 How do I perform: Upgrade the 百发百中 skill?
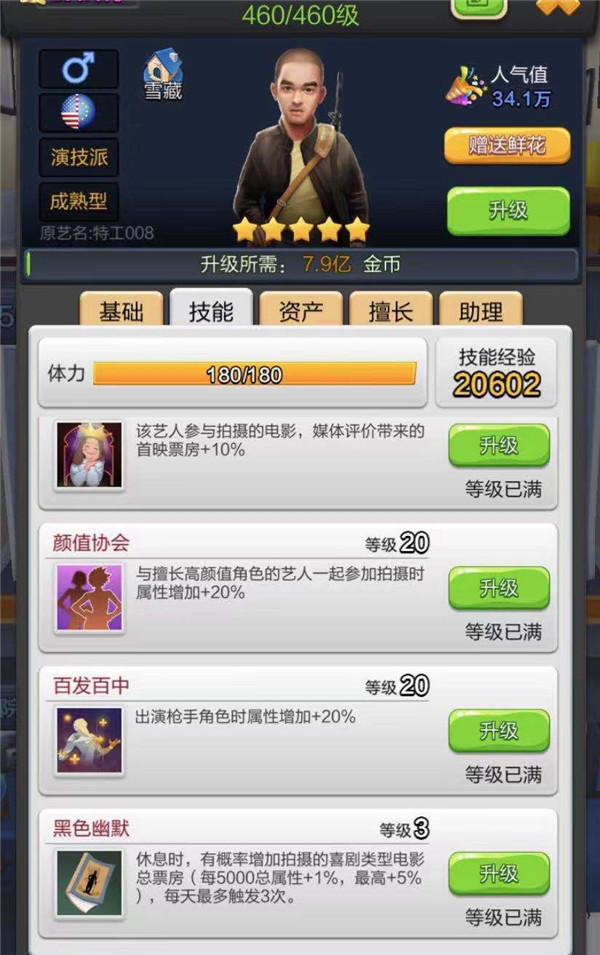tap(498, 731)
